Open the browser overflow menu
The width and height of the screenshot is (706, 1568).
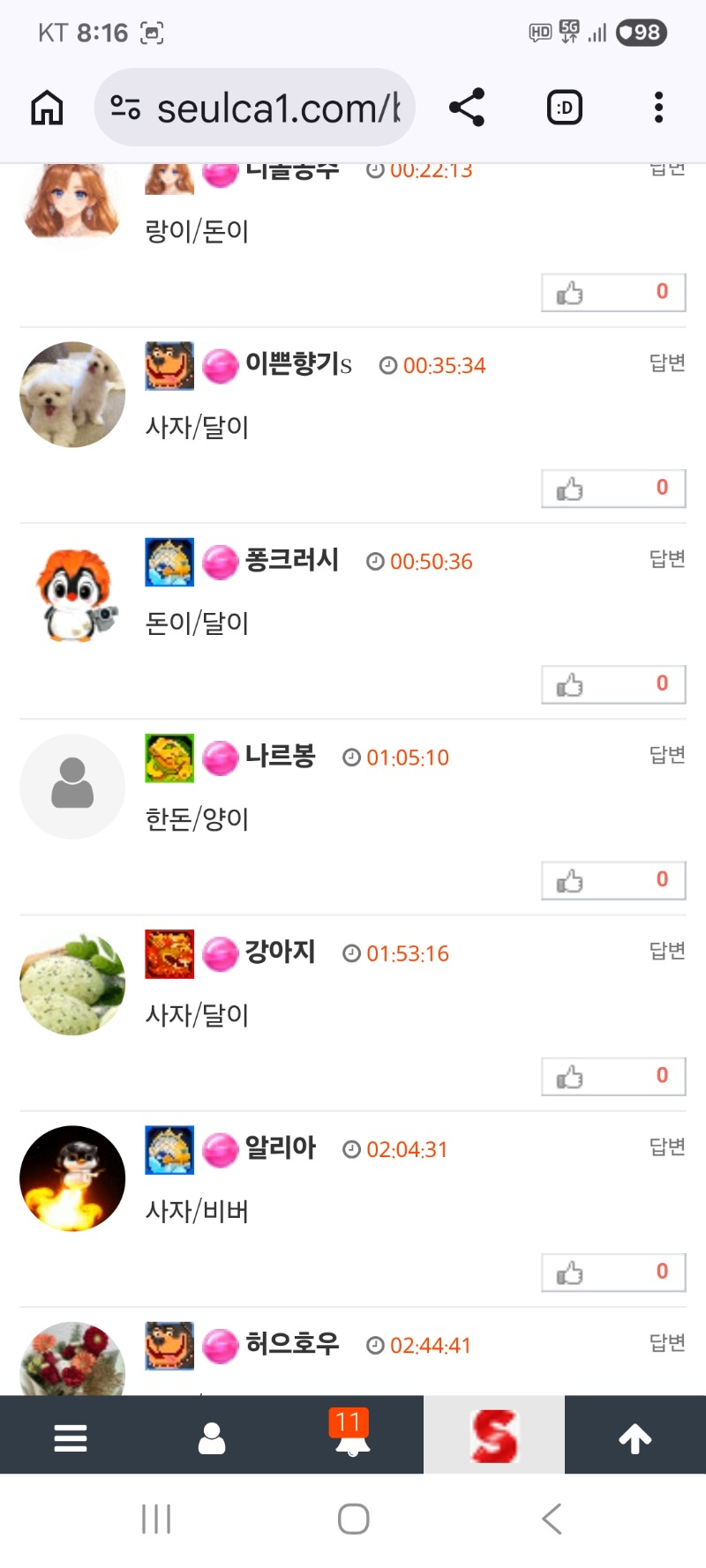[x=658, y=108]
